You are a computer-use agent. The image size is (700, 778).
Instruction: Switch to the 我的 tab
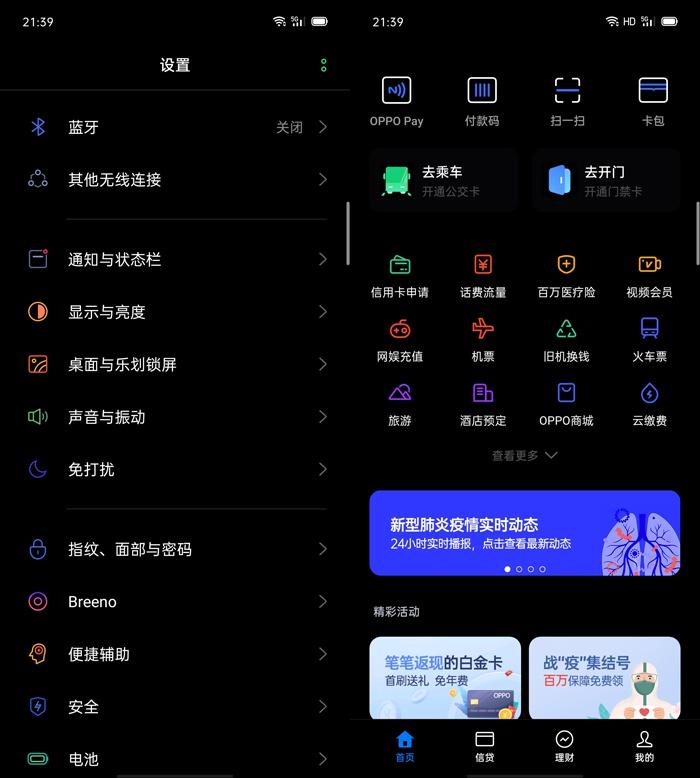click(x=645, y=745)
